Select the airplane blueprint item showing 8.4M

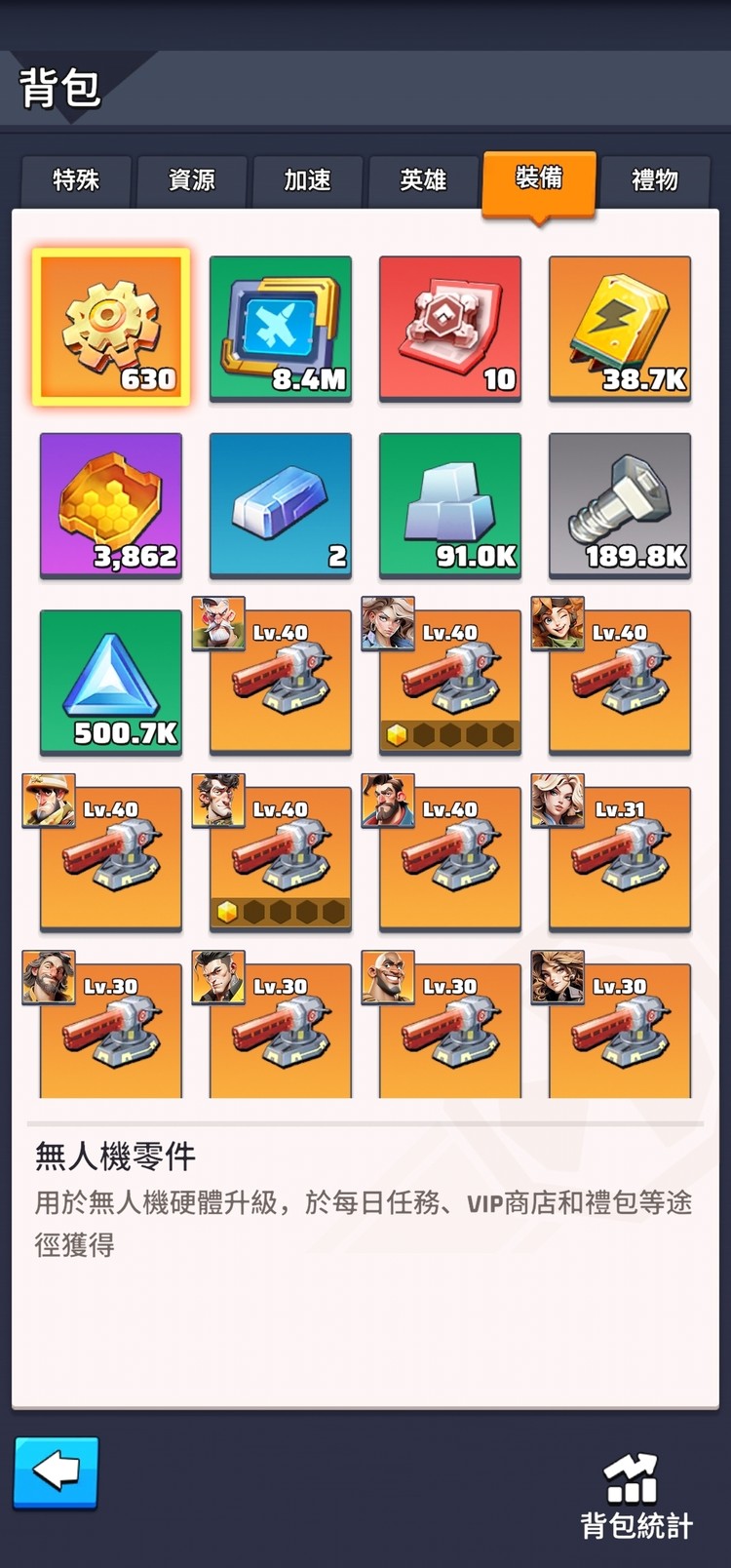[x=281, y=328]
